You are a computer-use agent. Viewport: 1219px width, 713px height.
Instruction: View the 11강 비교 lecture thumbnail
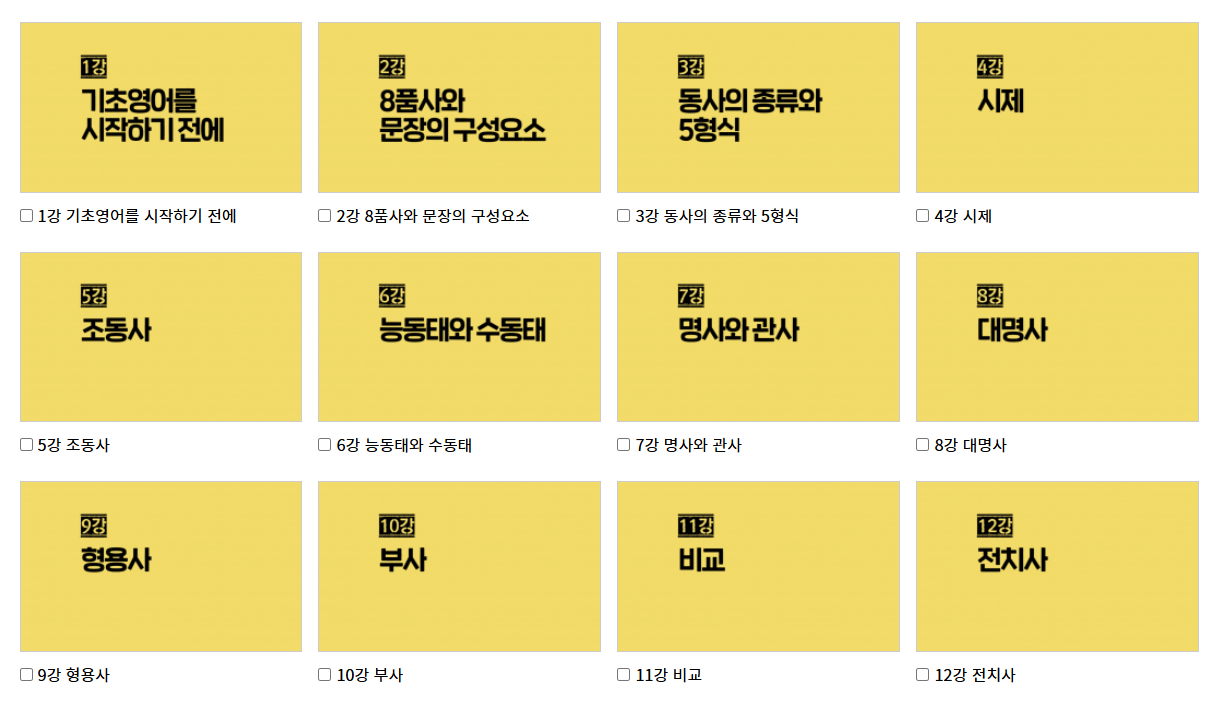pos(758,566)
